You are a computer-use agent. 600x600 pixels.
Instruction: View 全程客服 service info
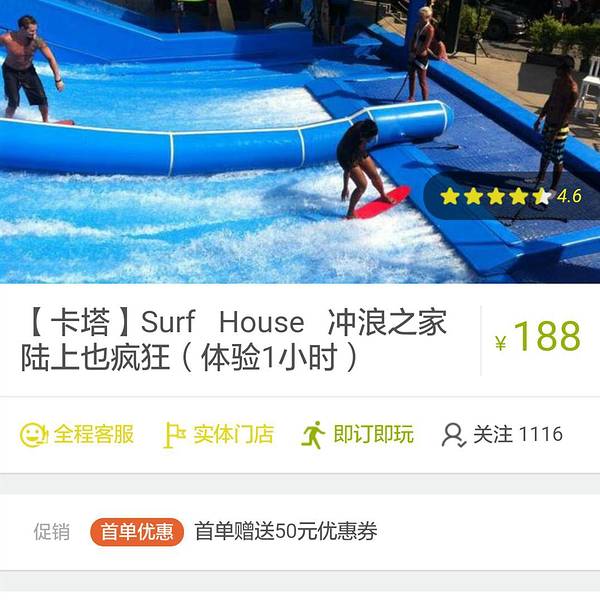pyautogui.click(x=77, y=435)
